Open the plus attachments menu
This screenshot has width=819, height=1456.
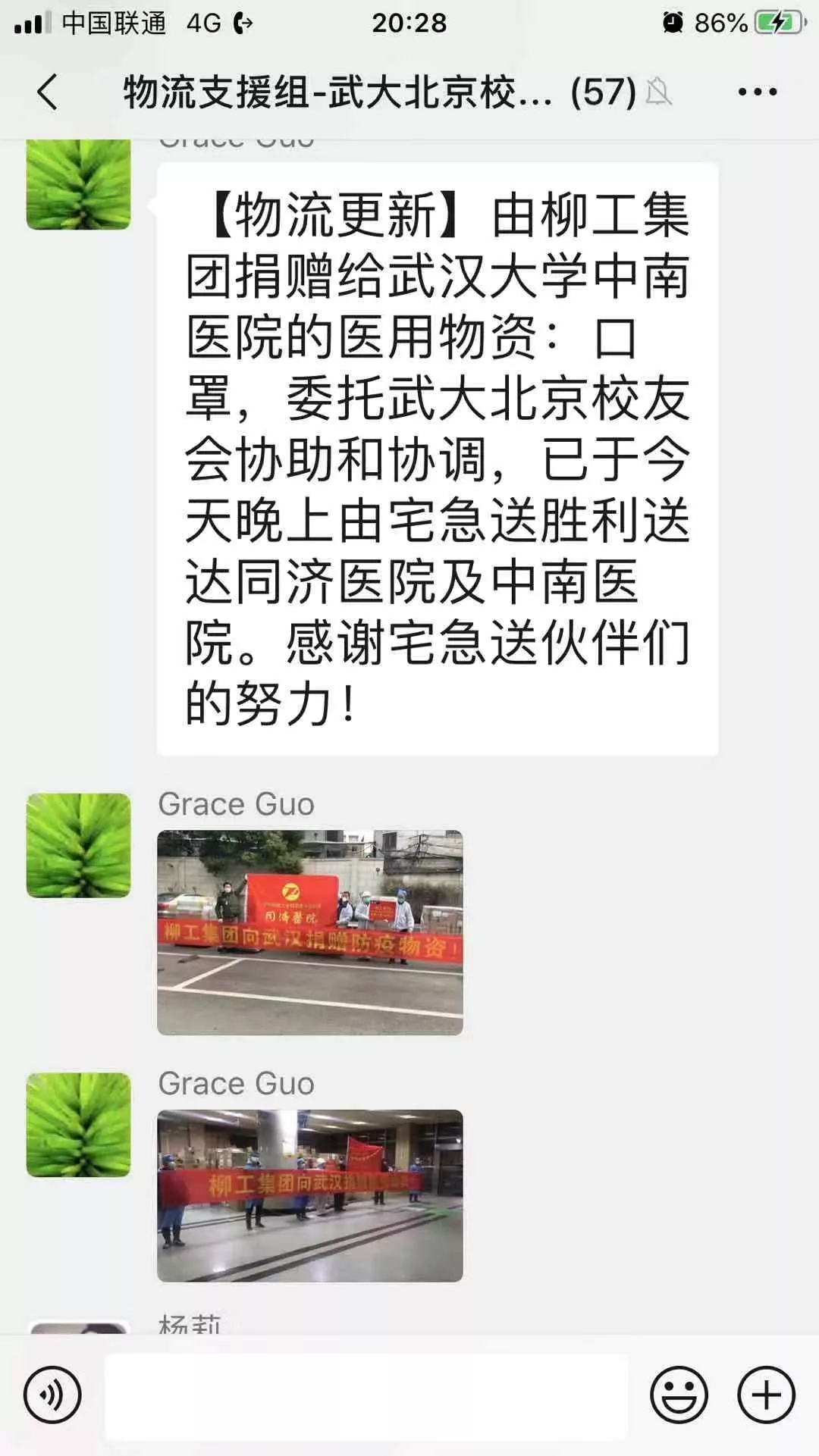tap(766, 1395)
